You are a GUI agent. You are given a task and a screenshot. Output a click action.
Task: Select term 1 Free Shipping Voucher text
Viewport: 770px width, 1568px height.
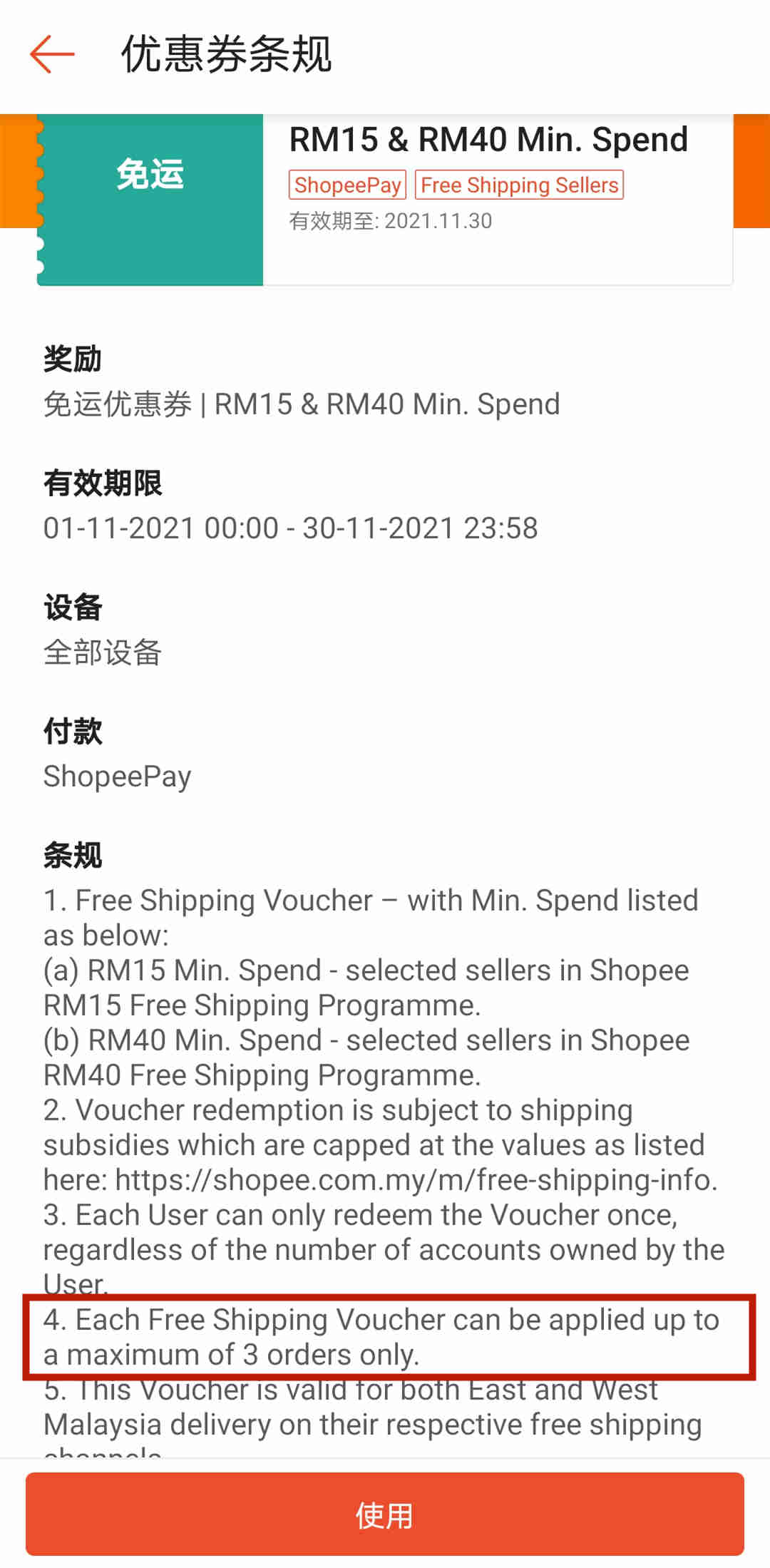click(371, 918)
